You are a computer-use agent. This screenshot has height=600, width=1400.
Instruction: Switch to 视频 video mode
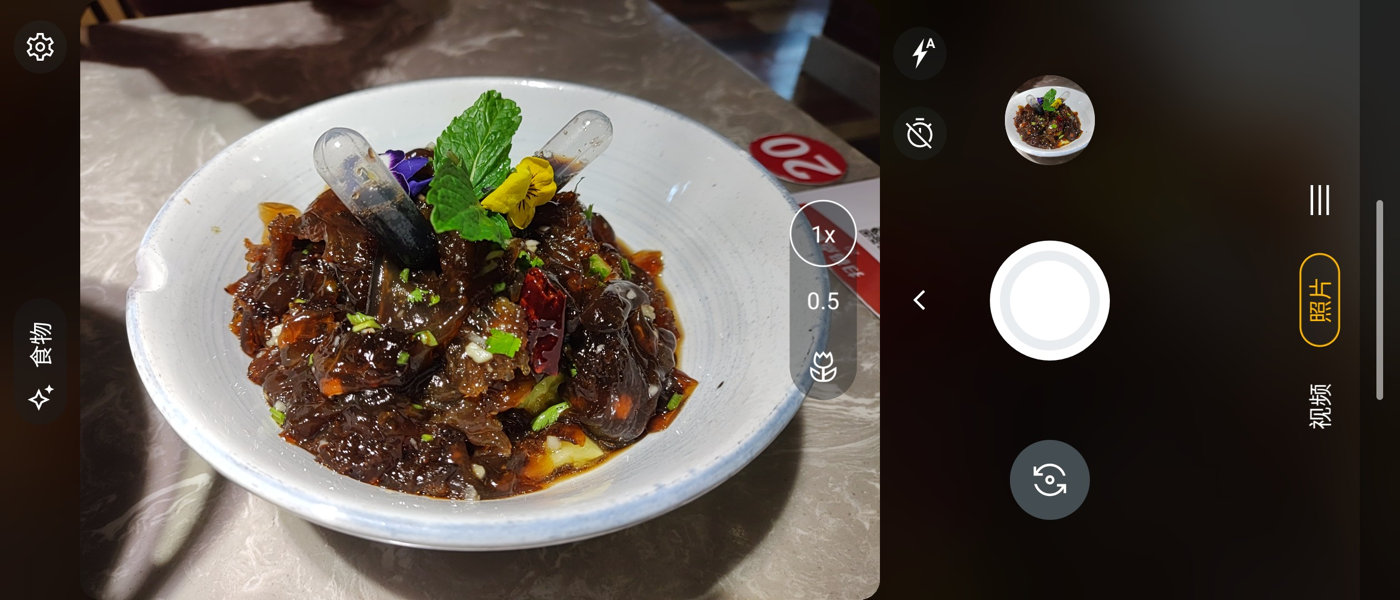[x=1319, y=405]
